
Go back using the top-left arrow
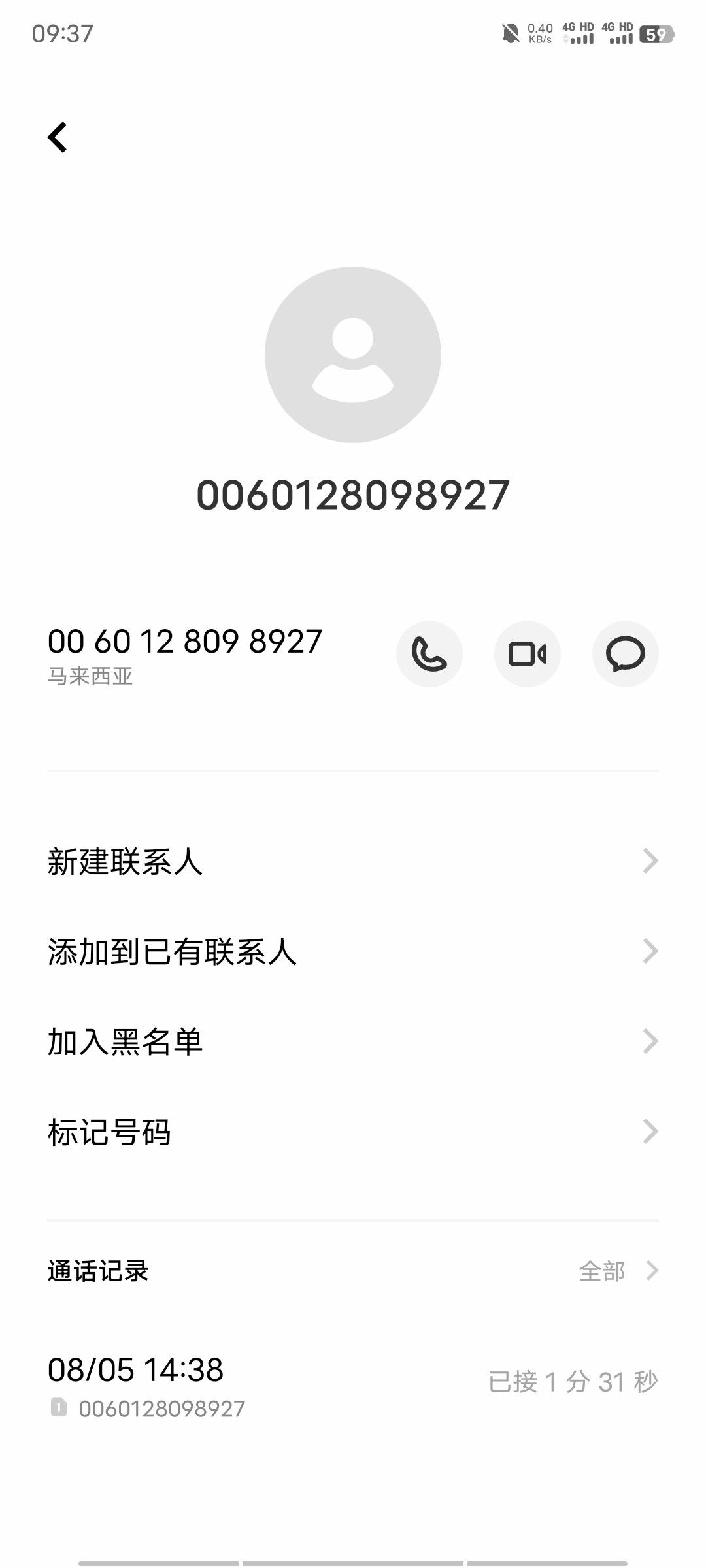coord(58,137)
